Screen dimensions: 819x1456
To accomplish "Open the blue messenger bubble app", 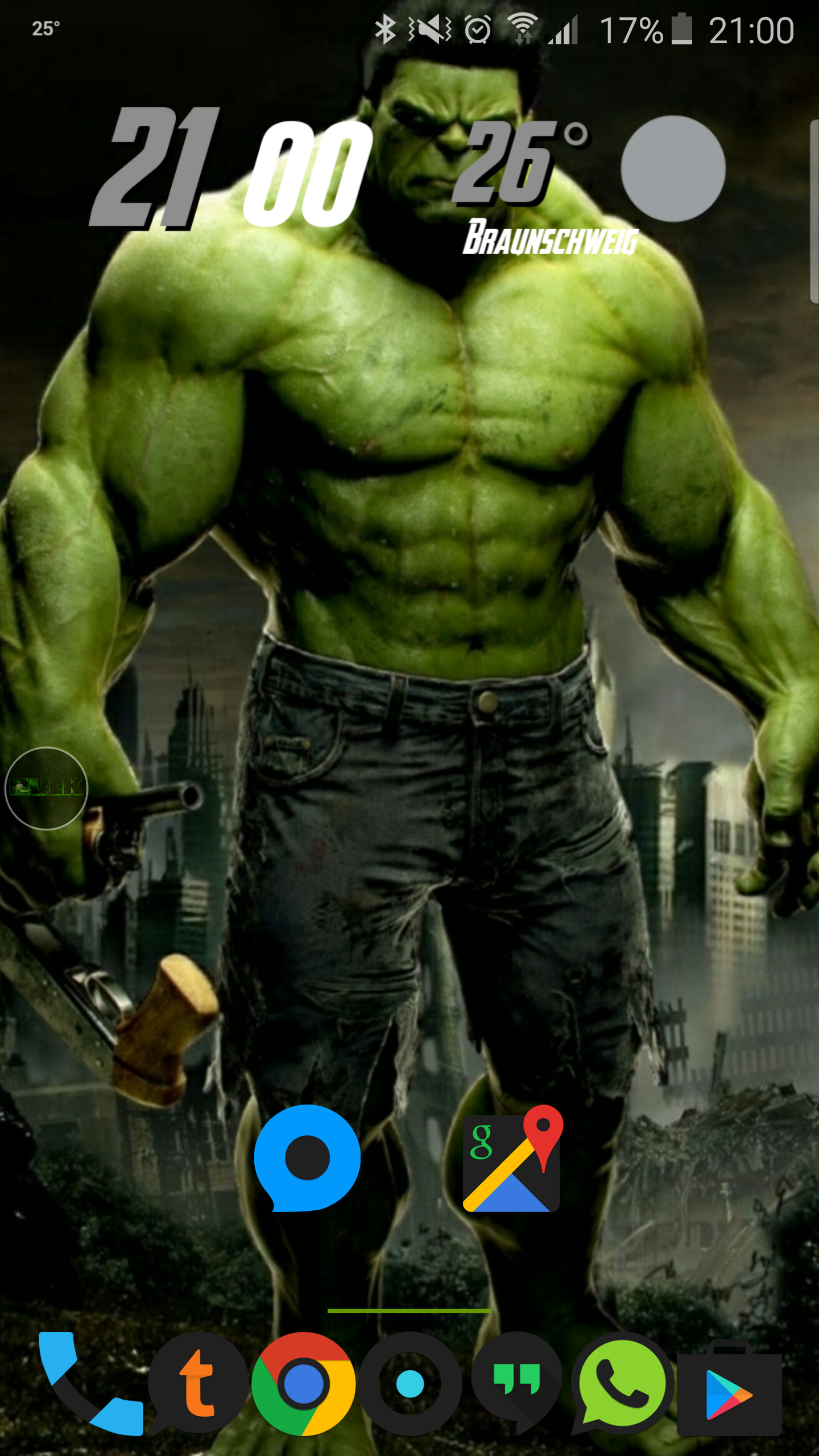I will tap(307, 1158).
